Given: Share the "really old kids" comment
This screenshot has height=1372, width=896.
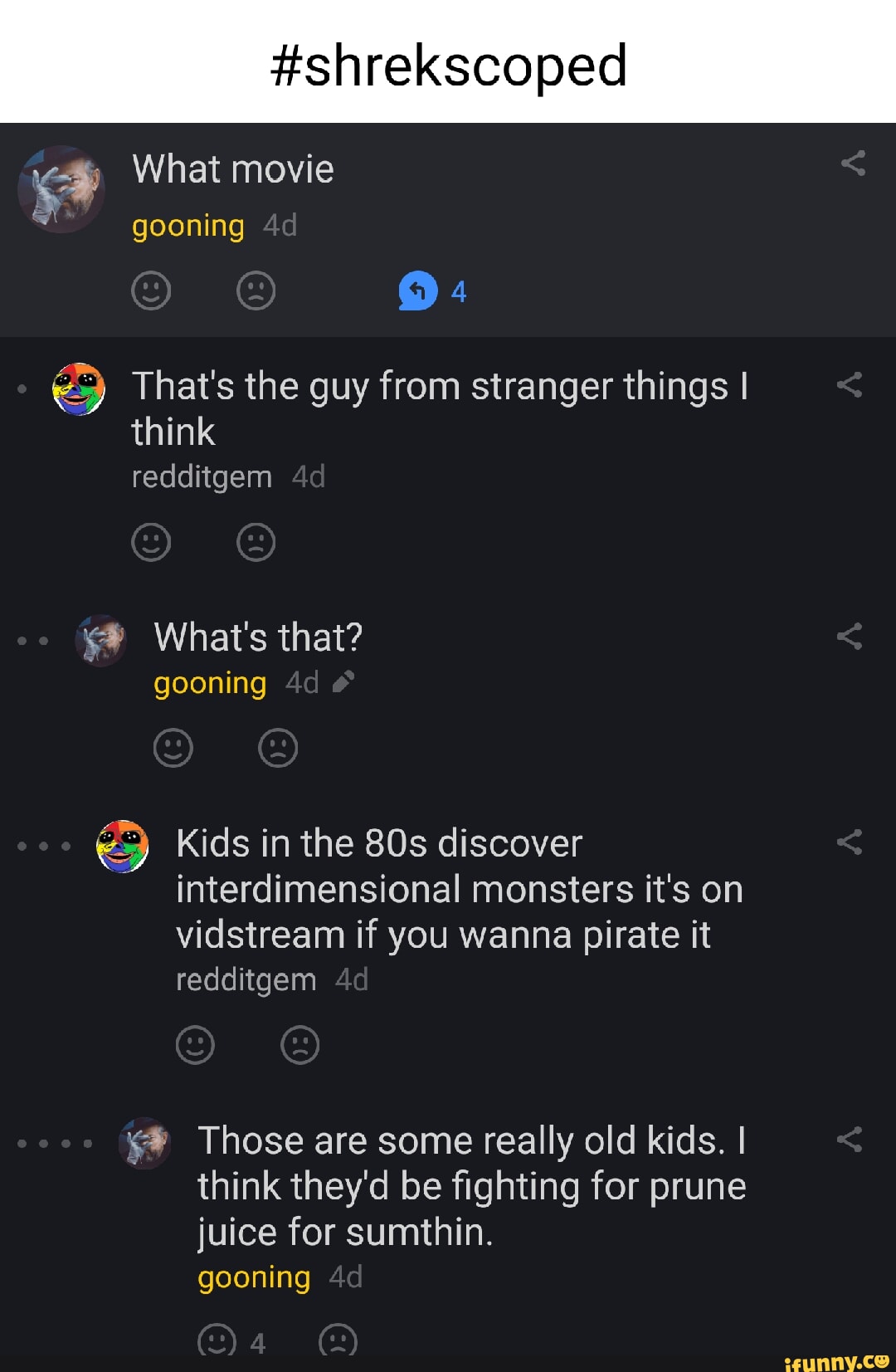Looking at the screenshot, I should coord(850,1140).
